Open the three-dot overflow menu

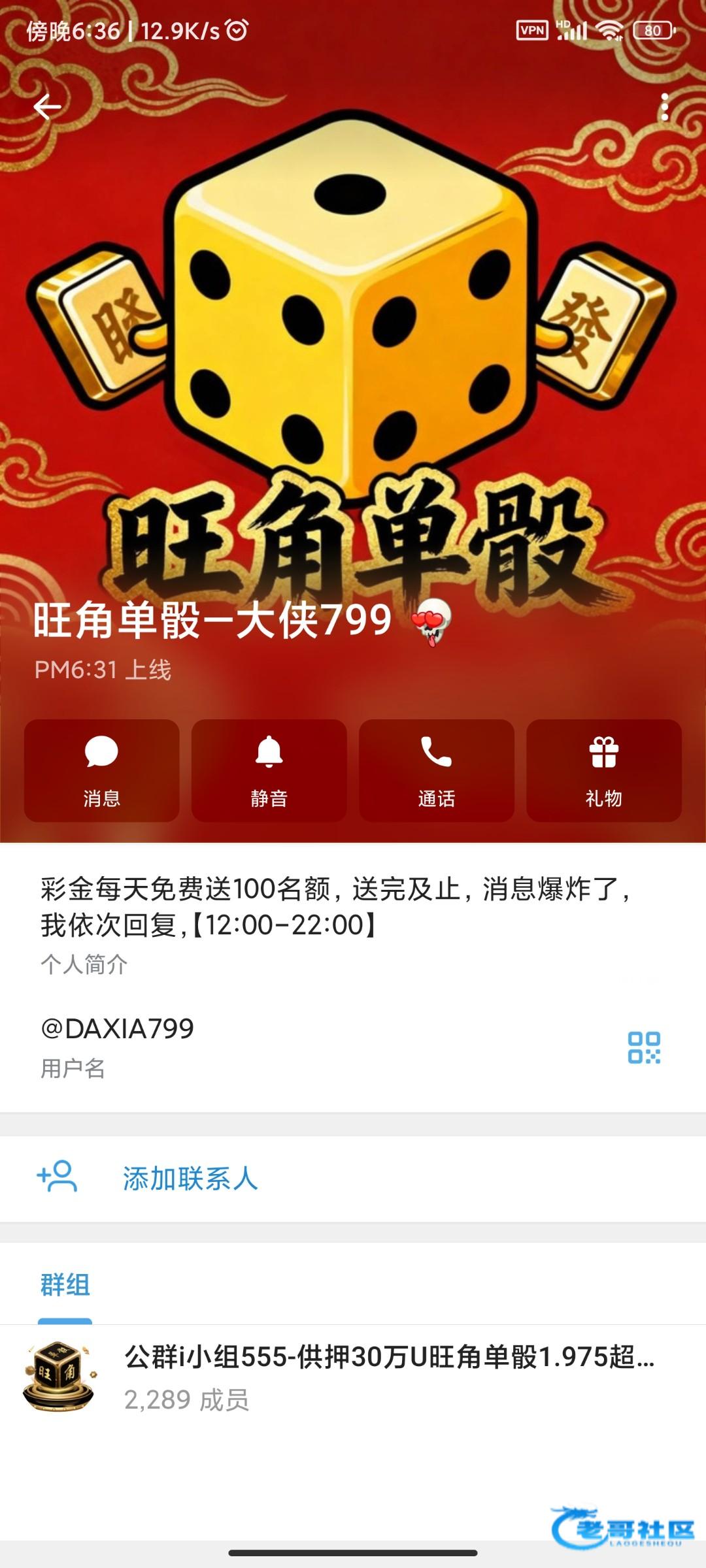coord(664,107)
